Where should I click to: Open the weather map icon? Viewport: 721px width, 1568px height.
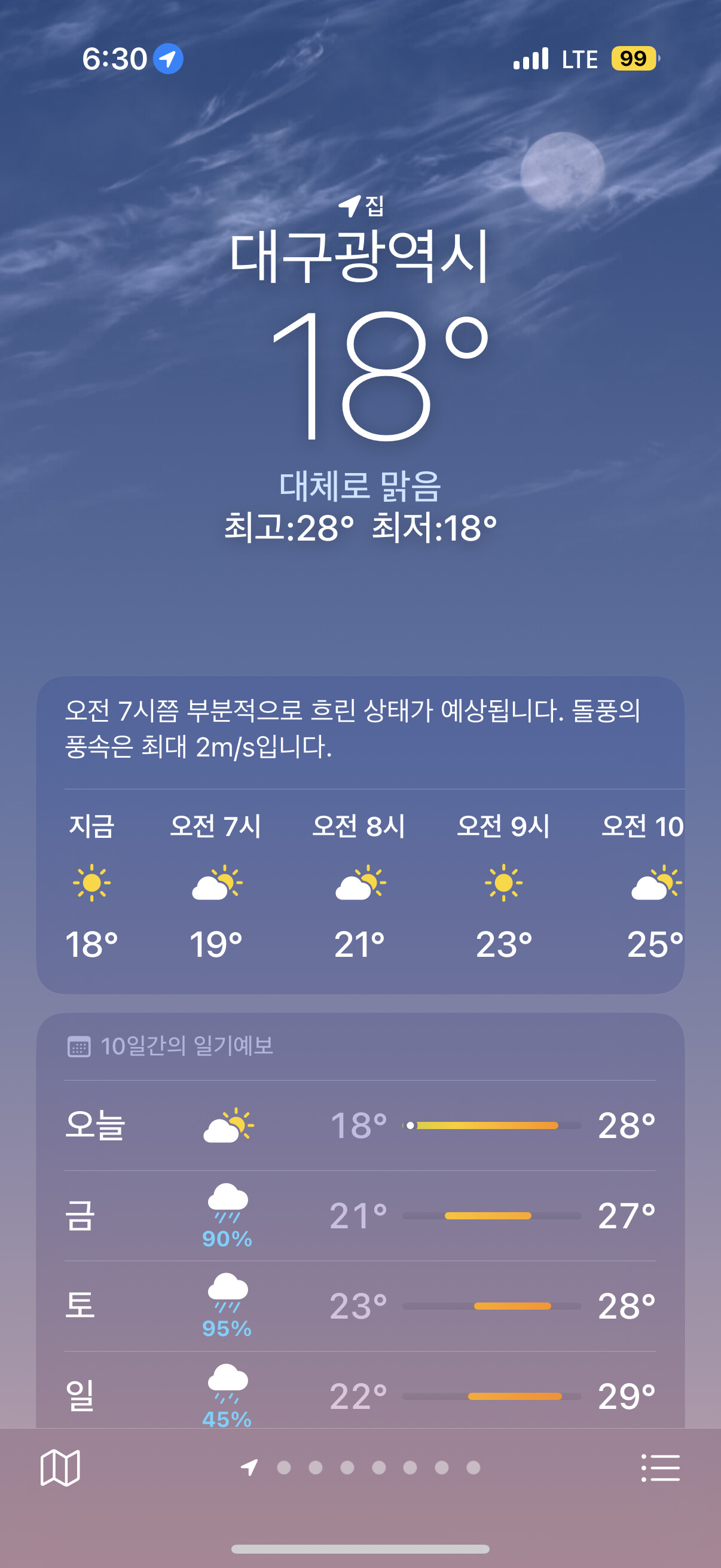tap(60, 1468)
